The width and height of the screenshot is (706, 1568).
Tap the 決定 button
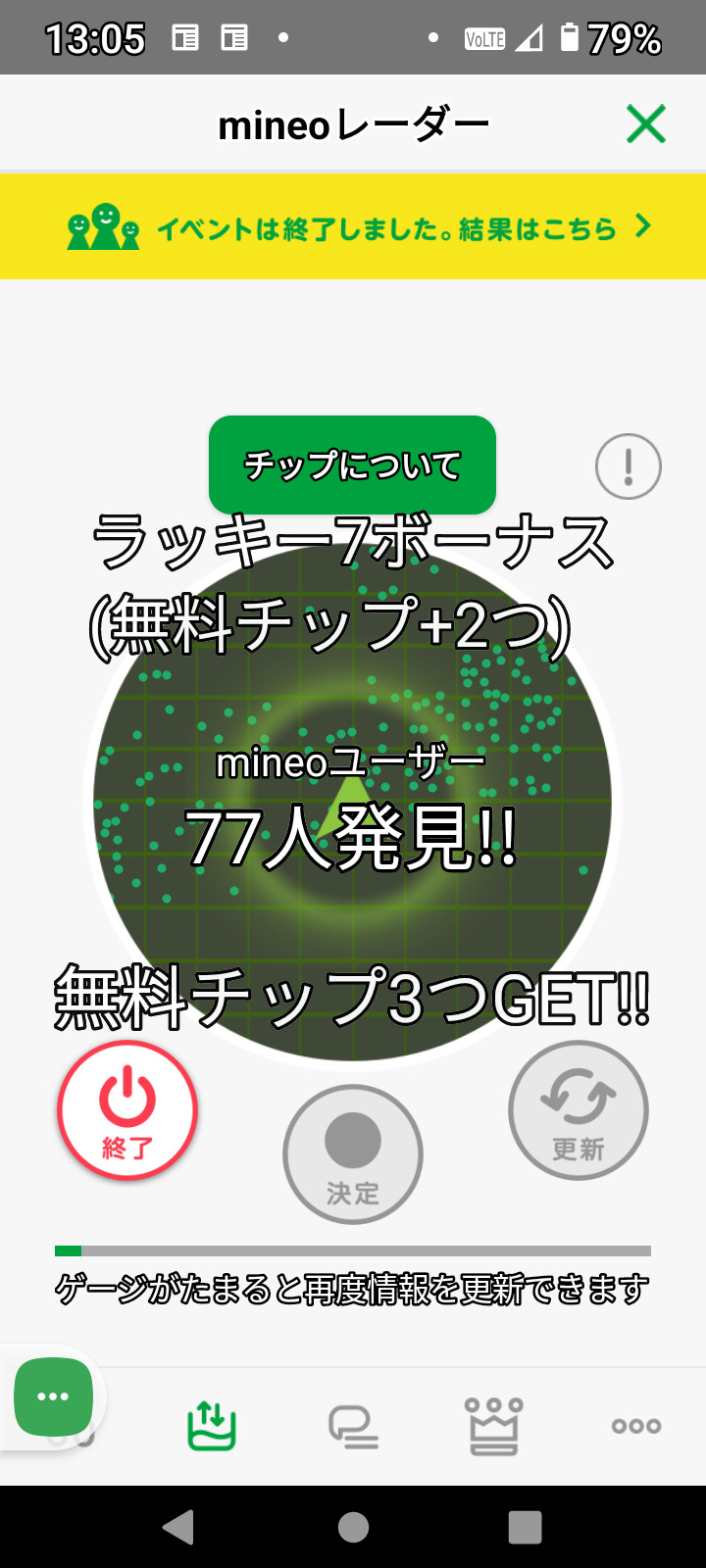[352, 1154]
